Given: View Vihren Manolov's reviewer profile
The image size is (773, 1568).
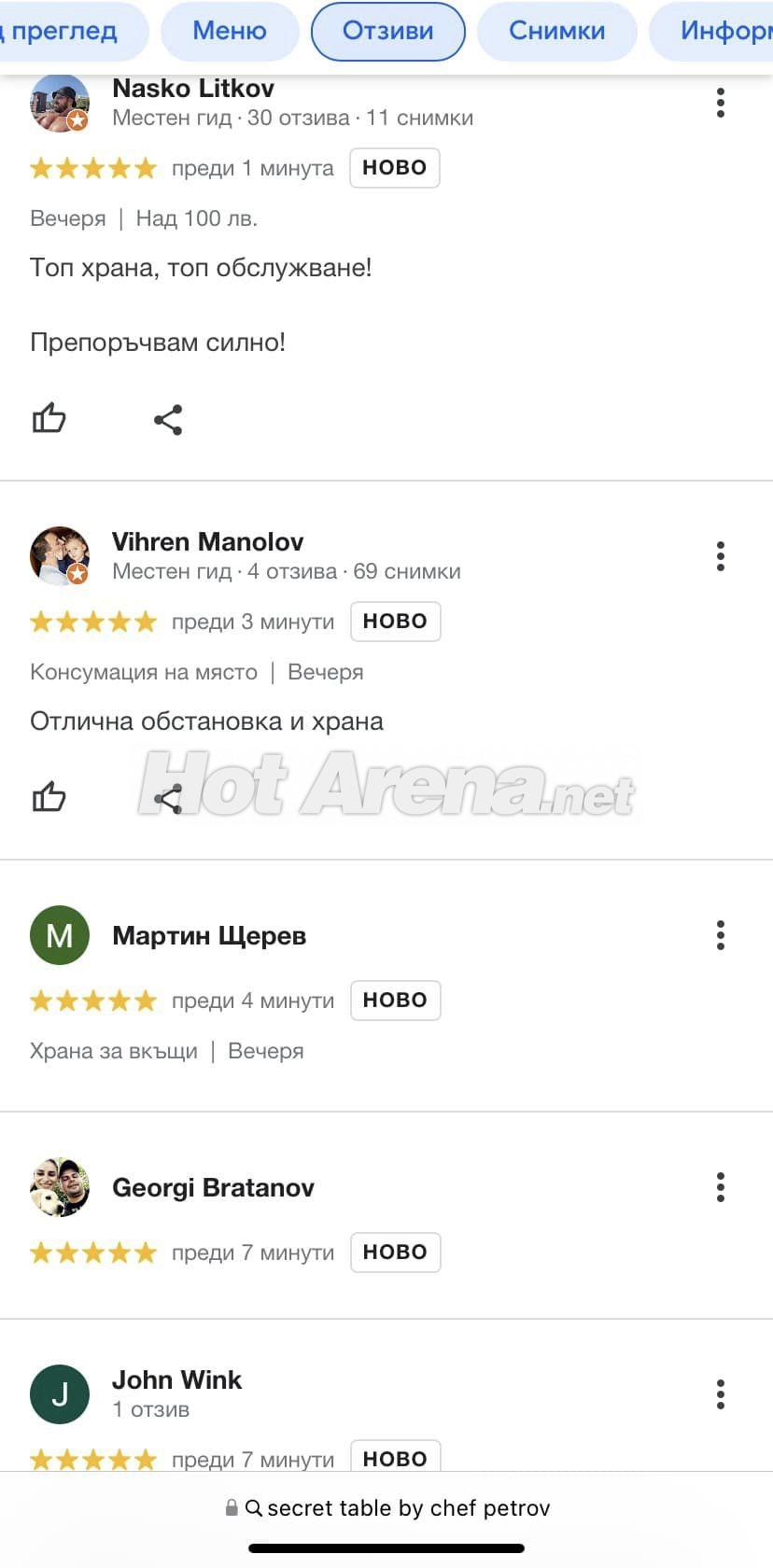Looking at the screenshot, I should tap(207, 542).
